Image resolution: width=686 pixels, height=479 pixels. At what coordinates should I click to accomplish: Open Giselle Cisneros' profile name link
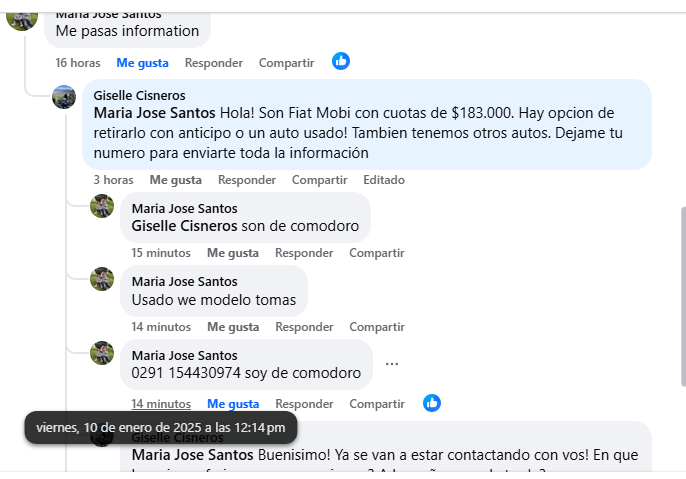click(139, 95)
